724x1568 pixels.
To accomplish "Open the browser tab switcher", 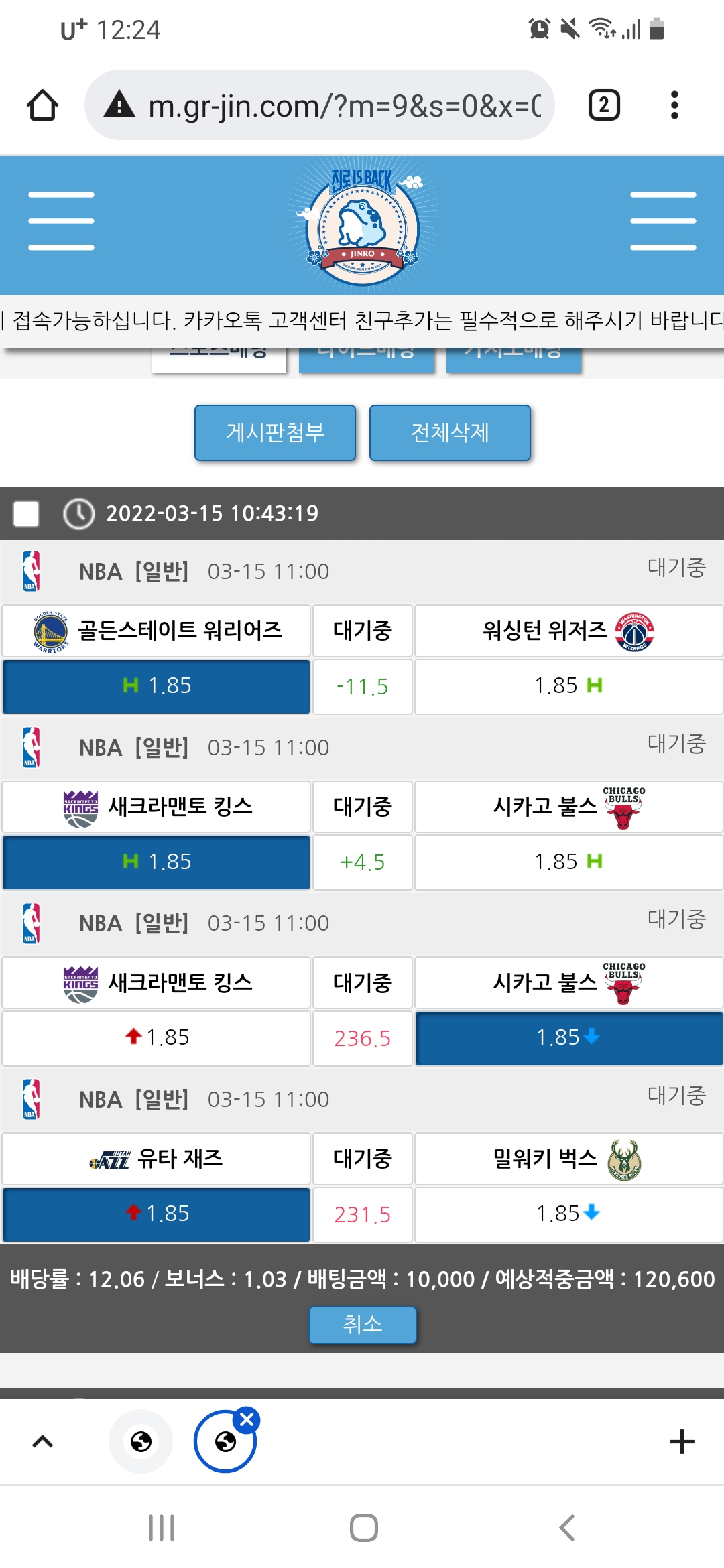I will [x=603, y=105].
